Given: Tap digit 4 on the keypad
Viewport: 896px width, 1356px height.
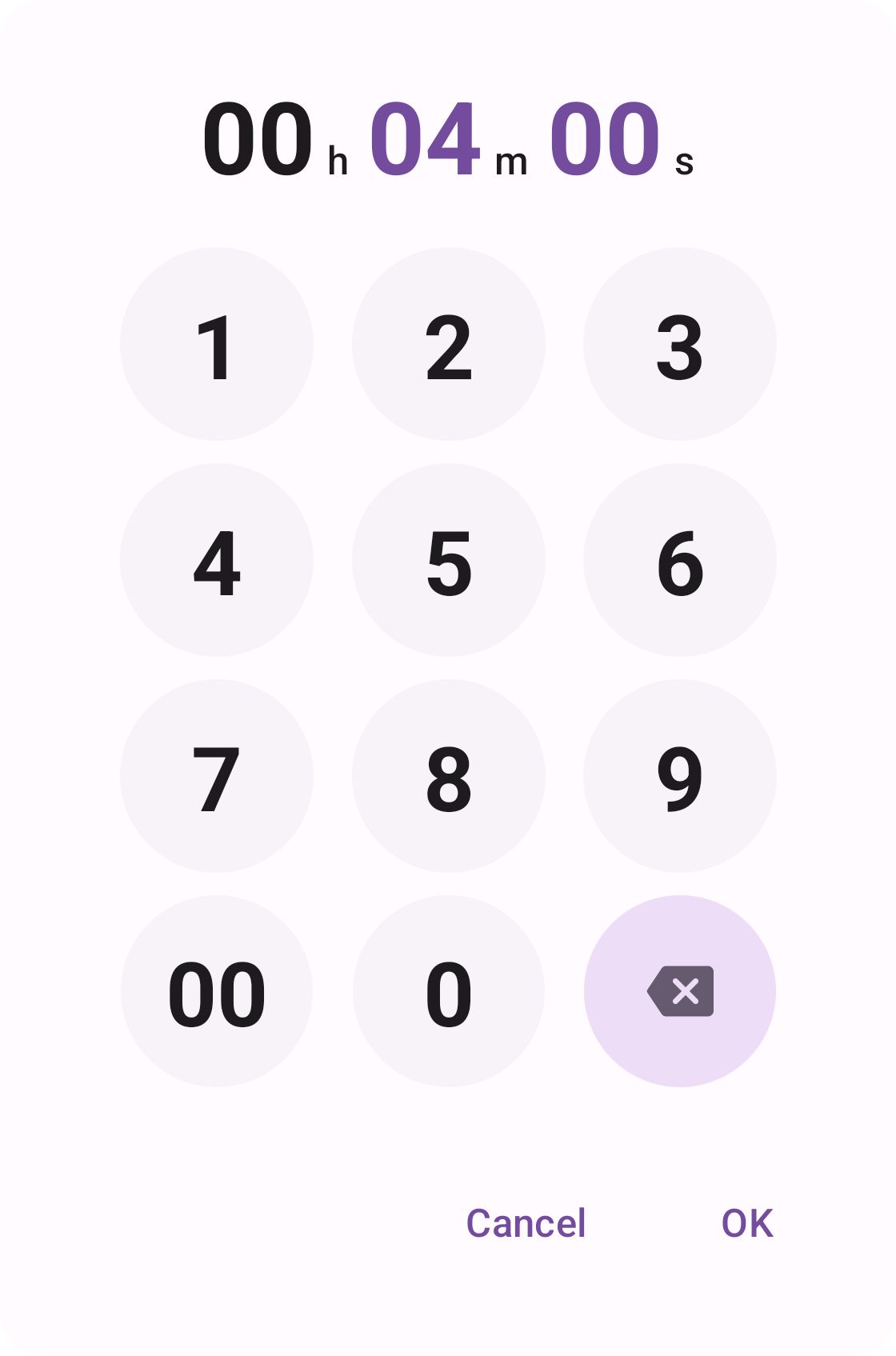Looking at the screenshot, I should click(216, 560).
